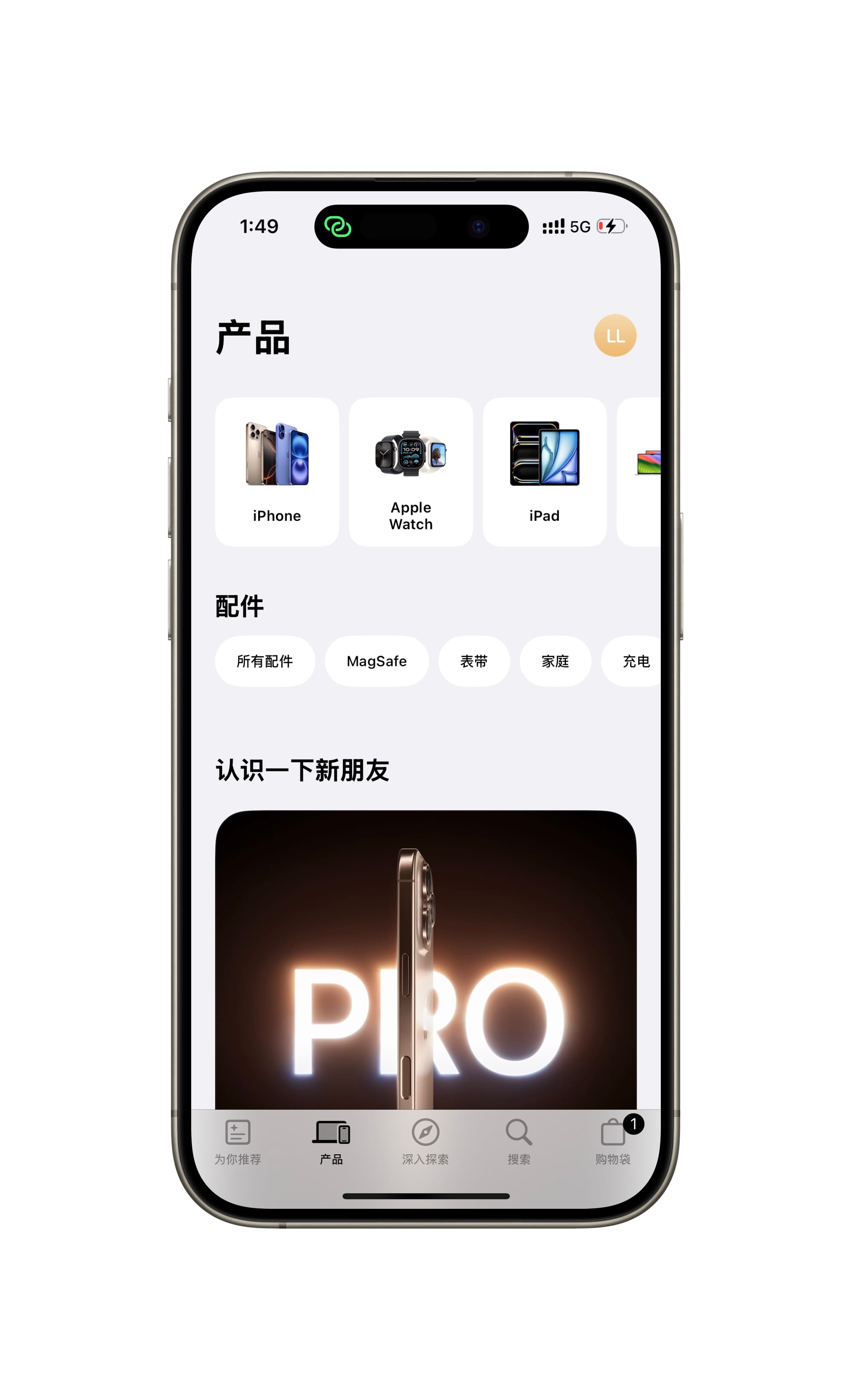Tap the 家庭 home accessories chip

tap(555, 661)
